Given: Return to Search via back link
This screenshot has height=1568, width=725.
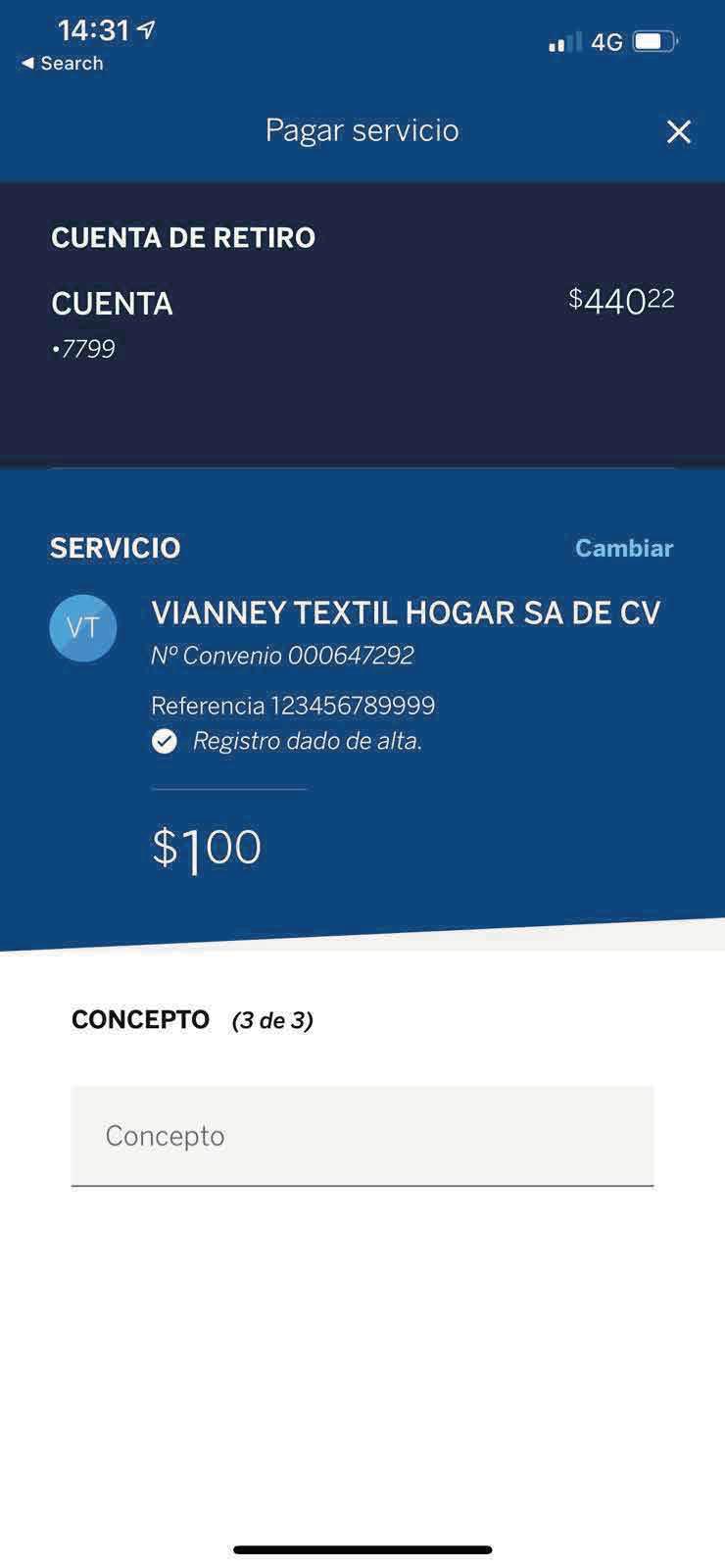Looking at the screenshot, I should 63,63.
